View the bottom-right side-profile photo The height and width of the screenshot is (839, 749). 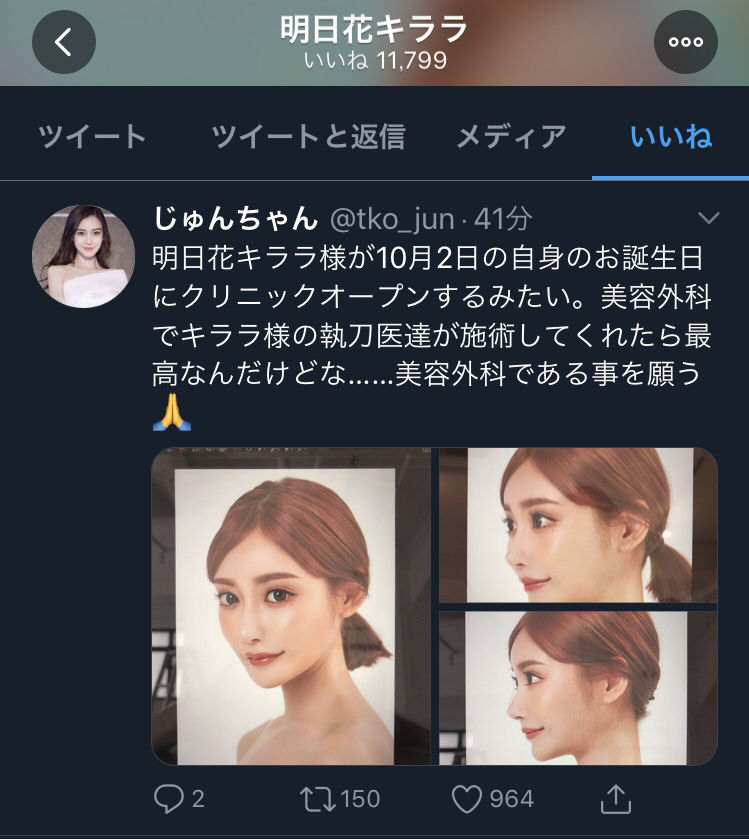(578, 688)
